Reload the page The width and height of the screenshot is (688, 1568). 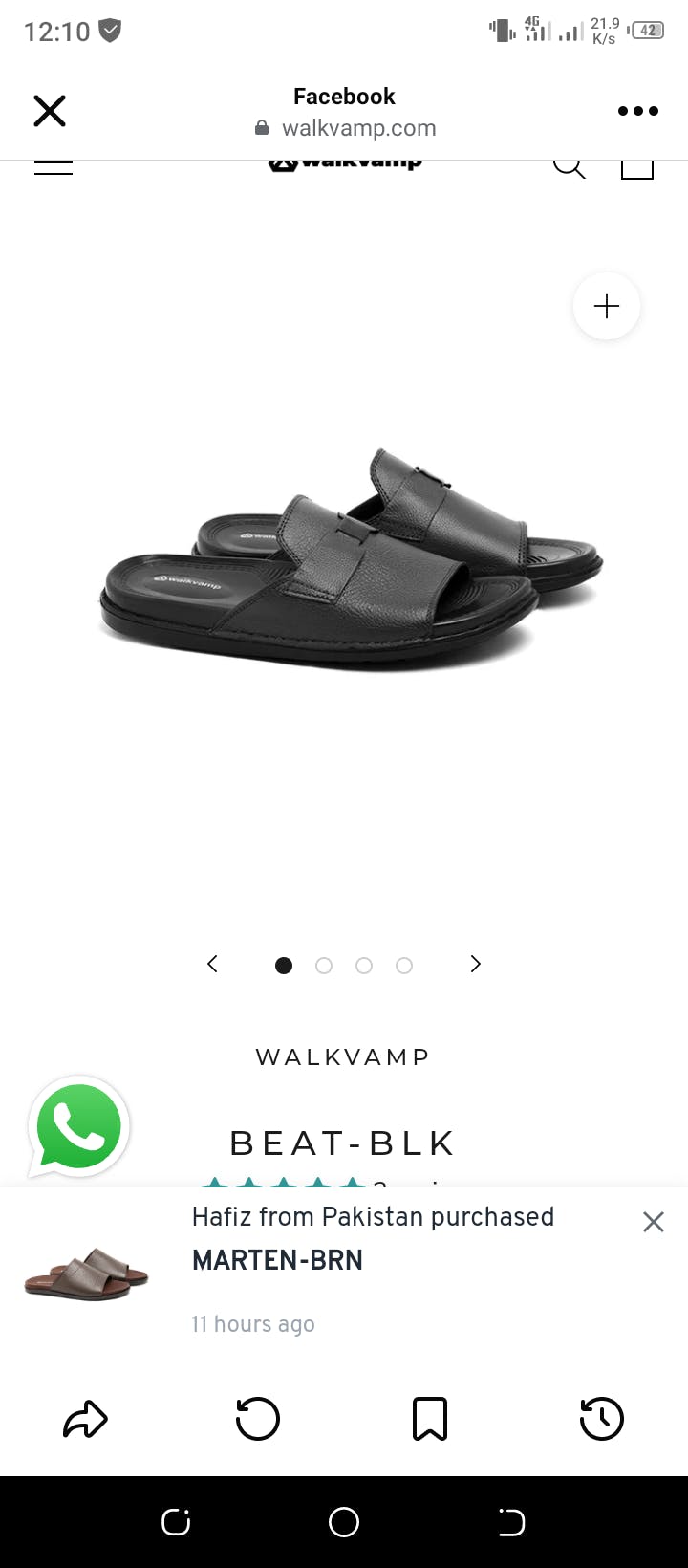click(258, 1419)
